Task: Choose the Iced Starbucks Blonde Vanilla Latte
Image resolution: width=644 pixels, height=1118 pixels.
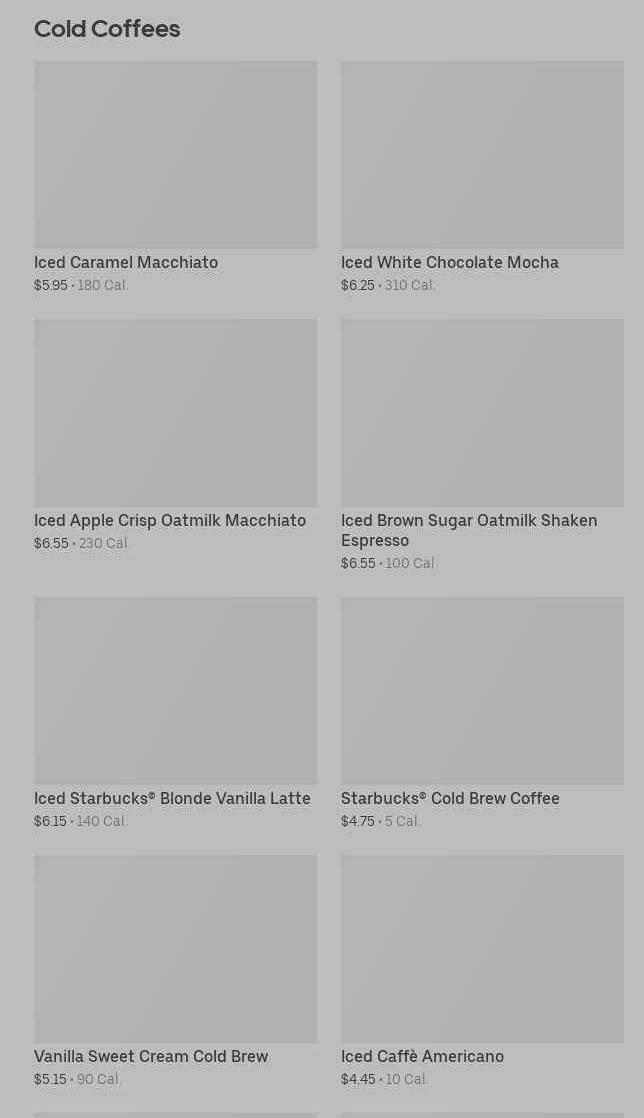Action: click(x=175, y=713)
